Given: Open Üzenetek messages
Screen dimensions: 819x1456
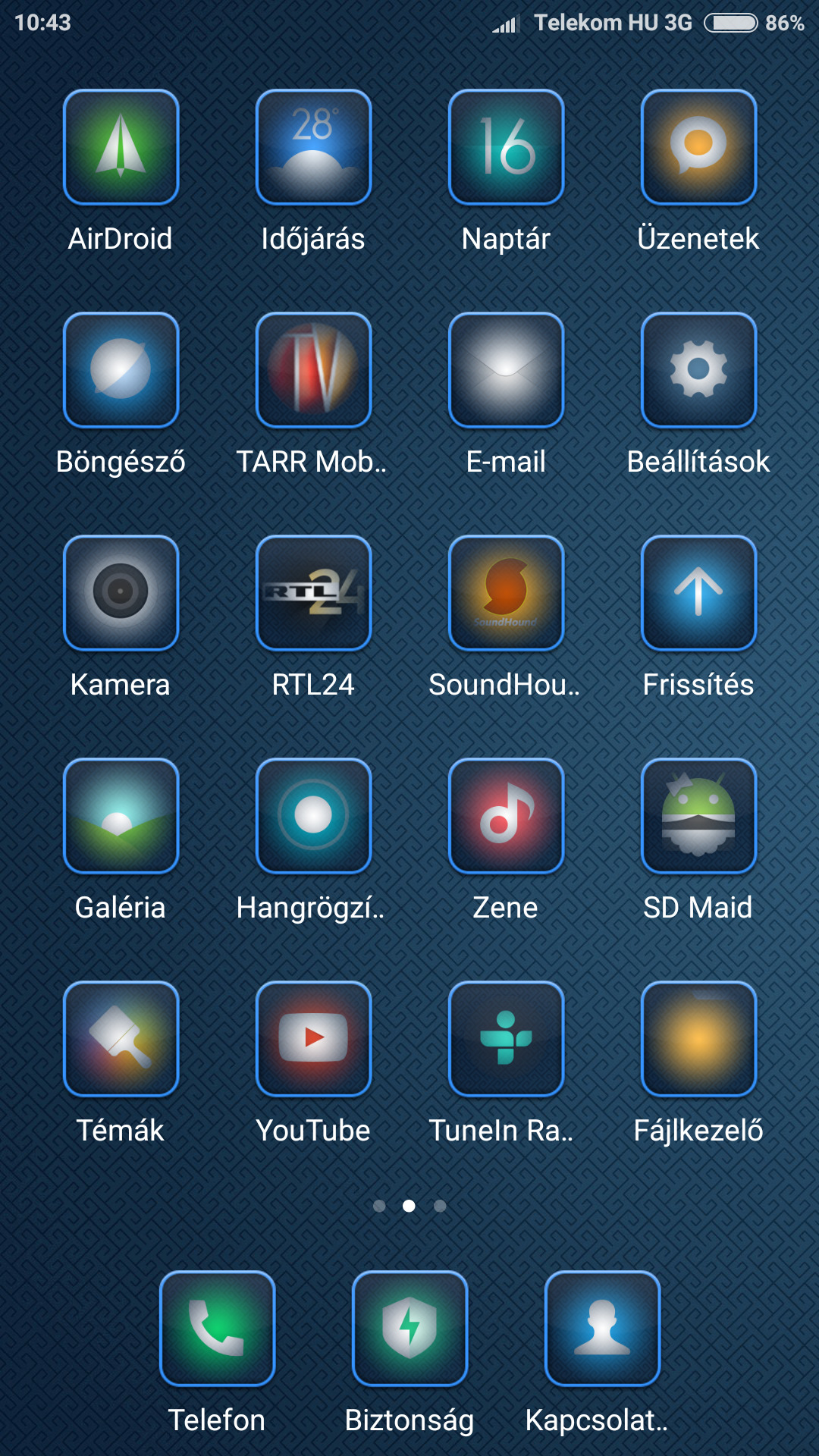Looking at the screenshot, I should tap(698, 147).
